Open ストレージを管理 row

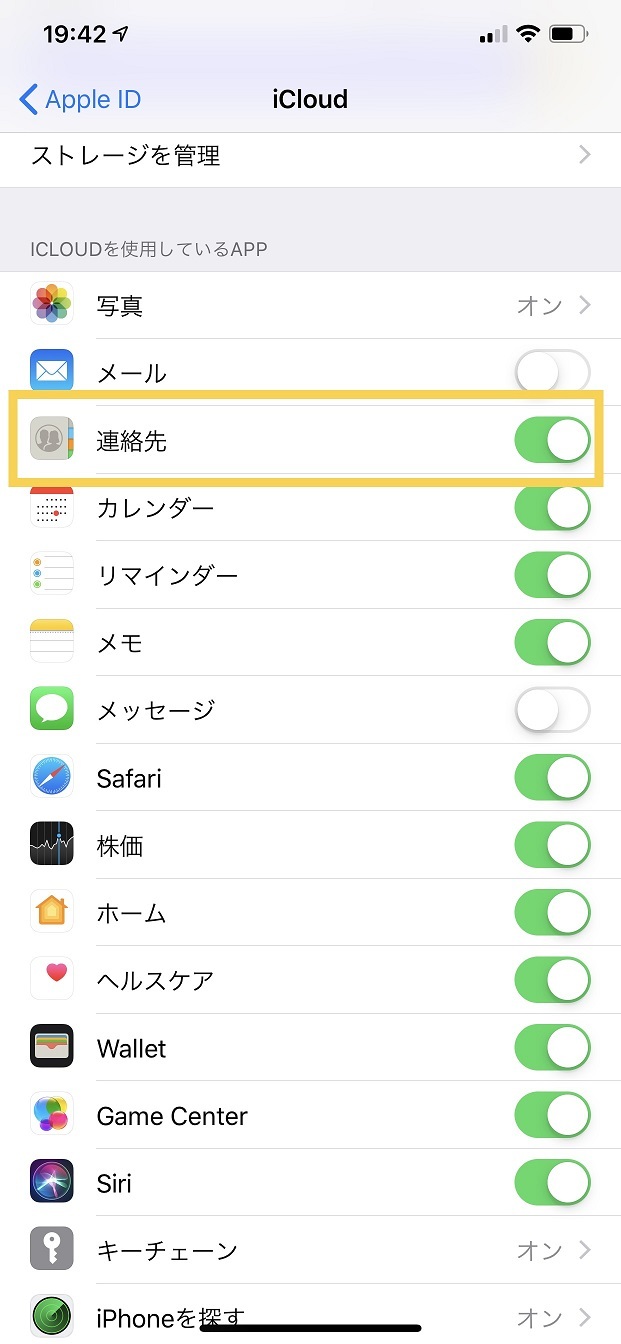(x=310, y=157)
